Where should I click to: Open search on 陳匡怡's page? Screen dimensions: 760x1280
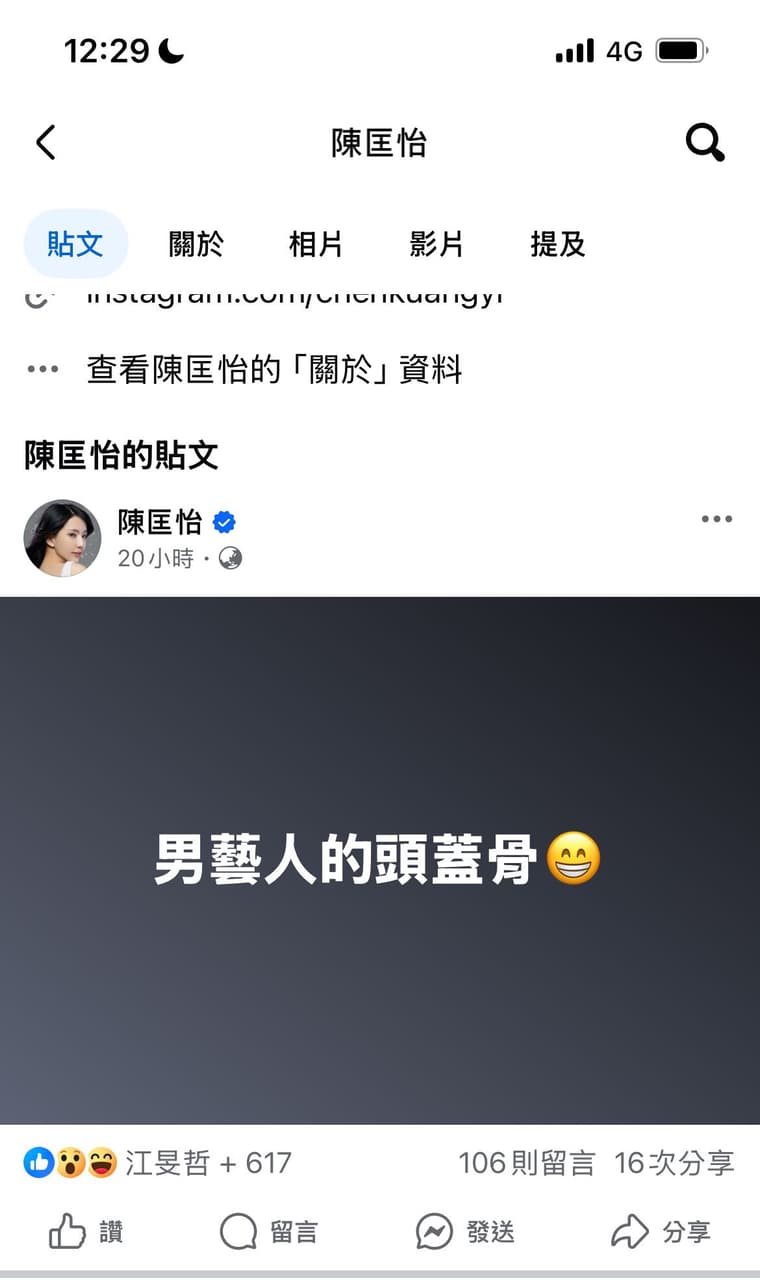click(705, 143)
